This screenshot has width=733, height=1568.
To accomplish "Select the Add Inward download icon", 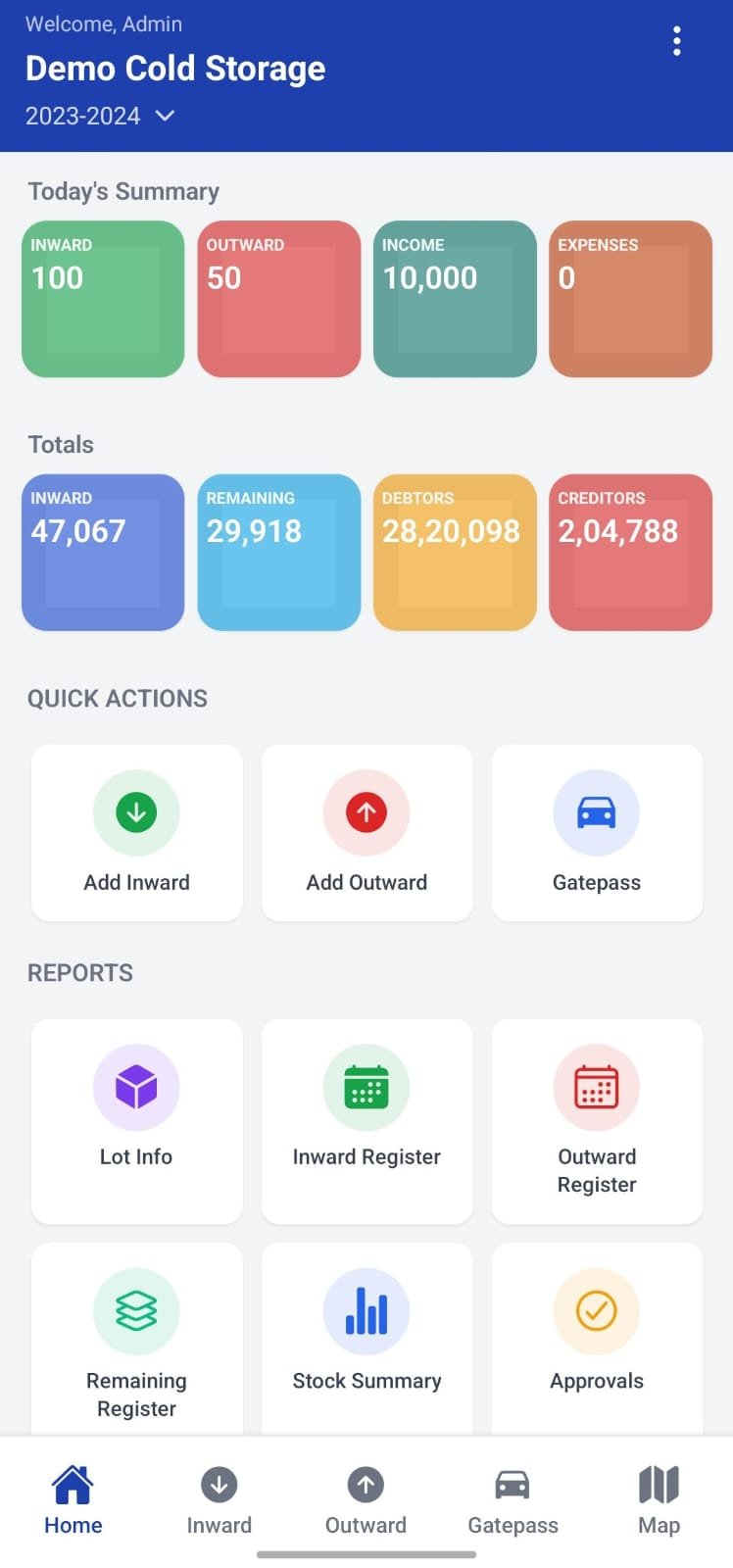I will coord(136,811).
